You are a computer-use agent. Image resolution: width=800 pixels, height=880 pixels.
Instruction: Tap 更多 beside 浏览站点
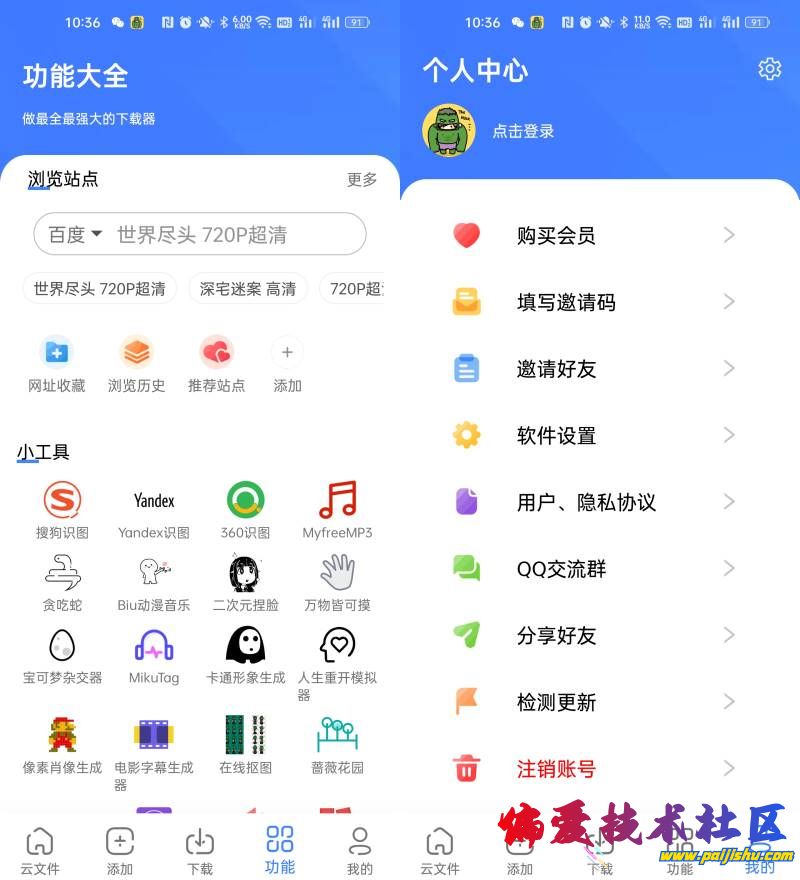[362, 180]
